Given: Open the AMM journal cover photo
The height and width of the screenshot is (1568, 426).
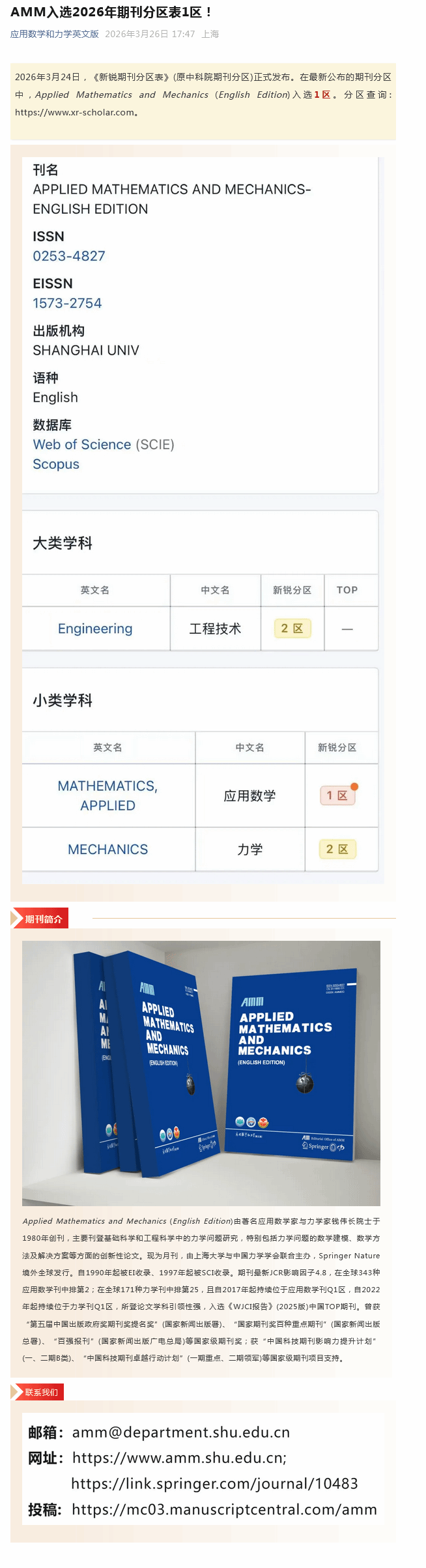Looking at the screenshot, I should tap(201, 1073).
